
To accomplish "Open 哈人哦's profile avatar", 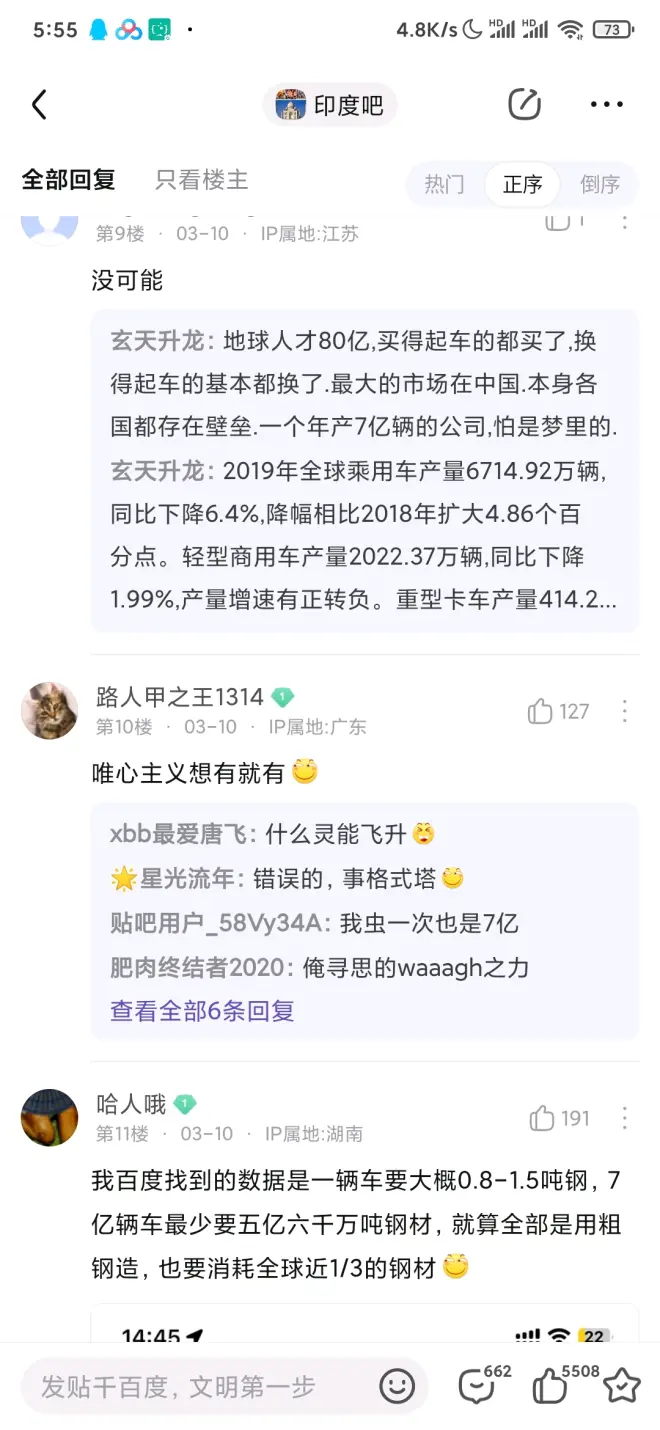I will [x=49, y=1118].
